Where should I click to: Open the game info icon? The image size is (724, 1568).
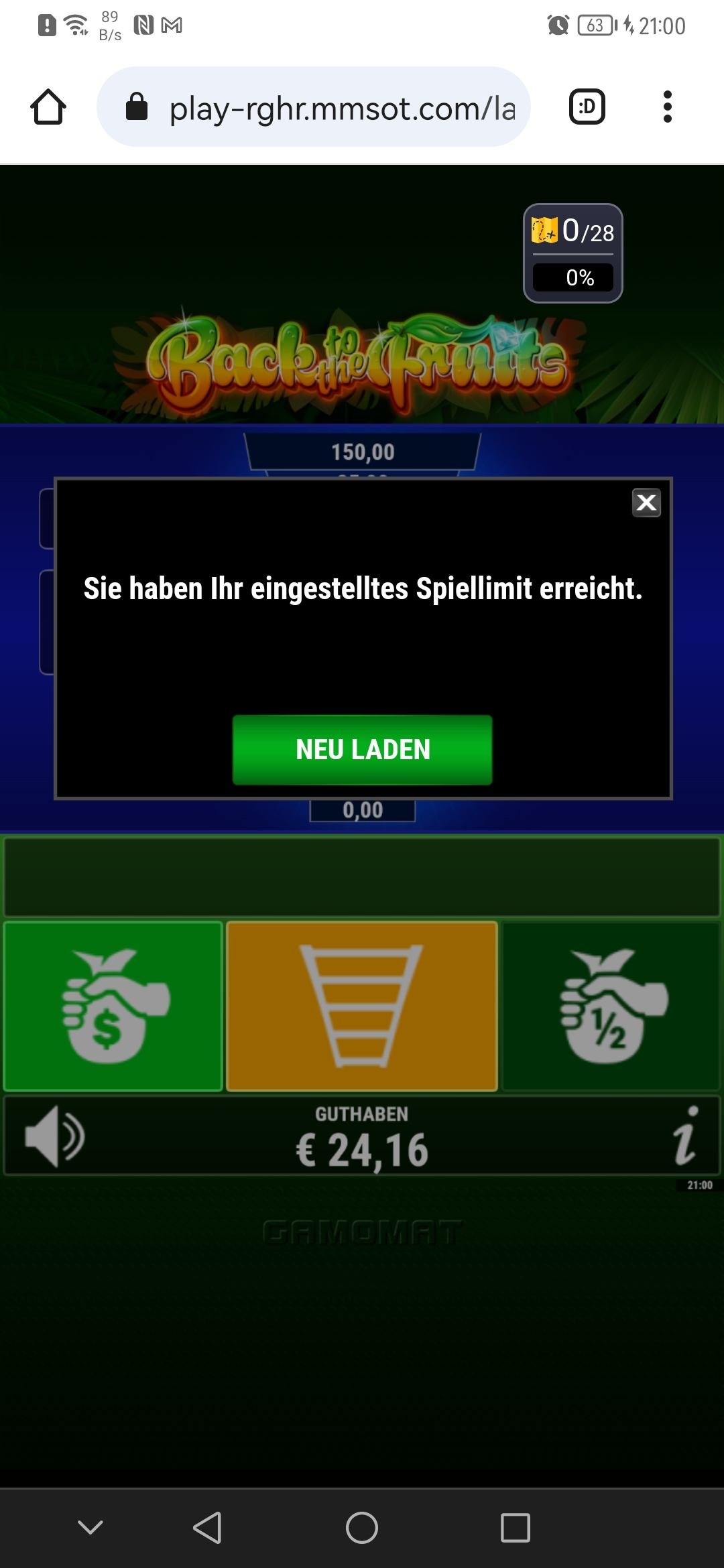685,1136
